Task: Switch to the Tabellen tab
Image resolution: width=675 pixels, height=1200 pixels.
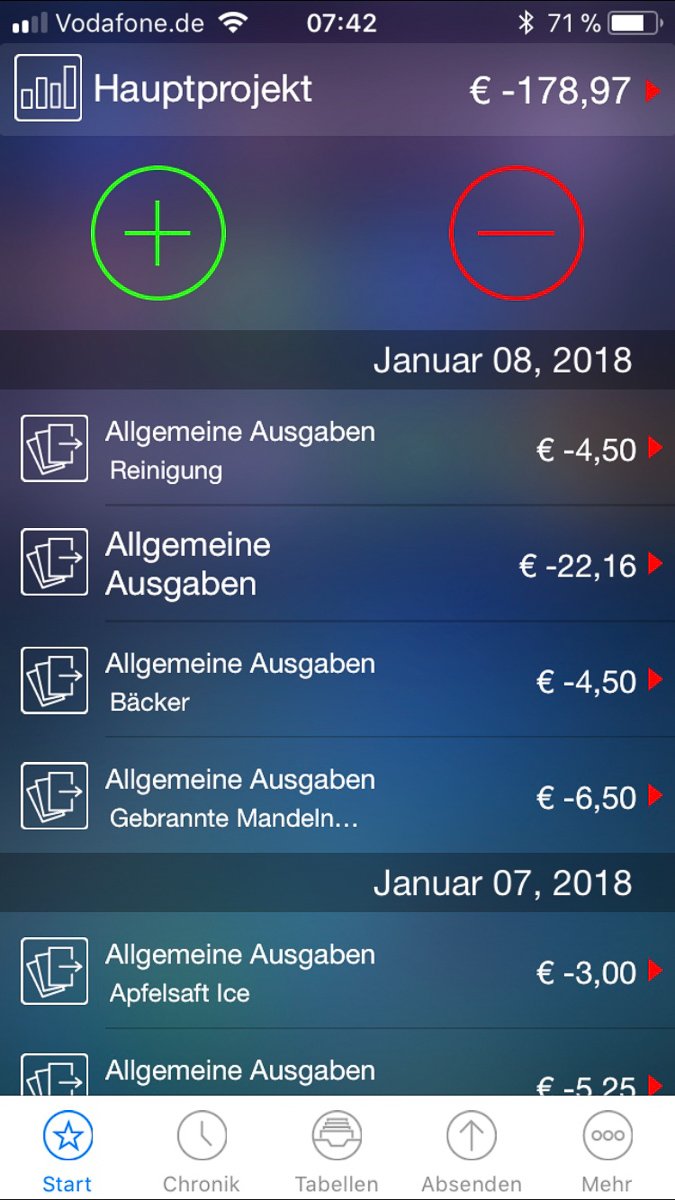Action: 337,1150
